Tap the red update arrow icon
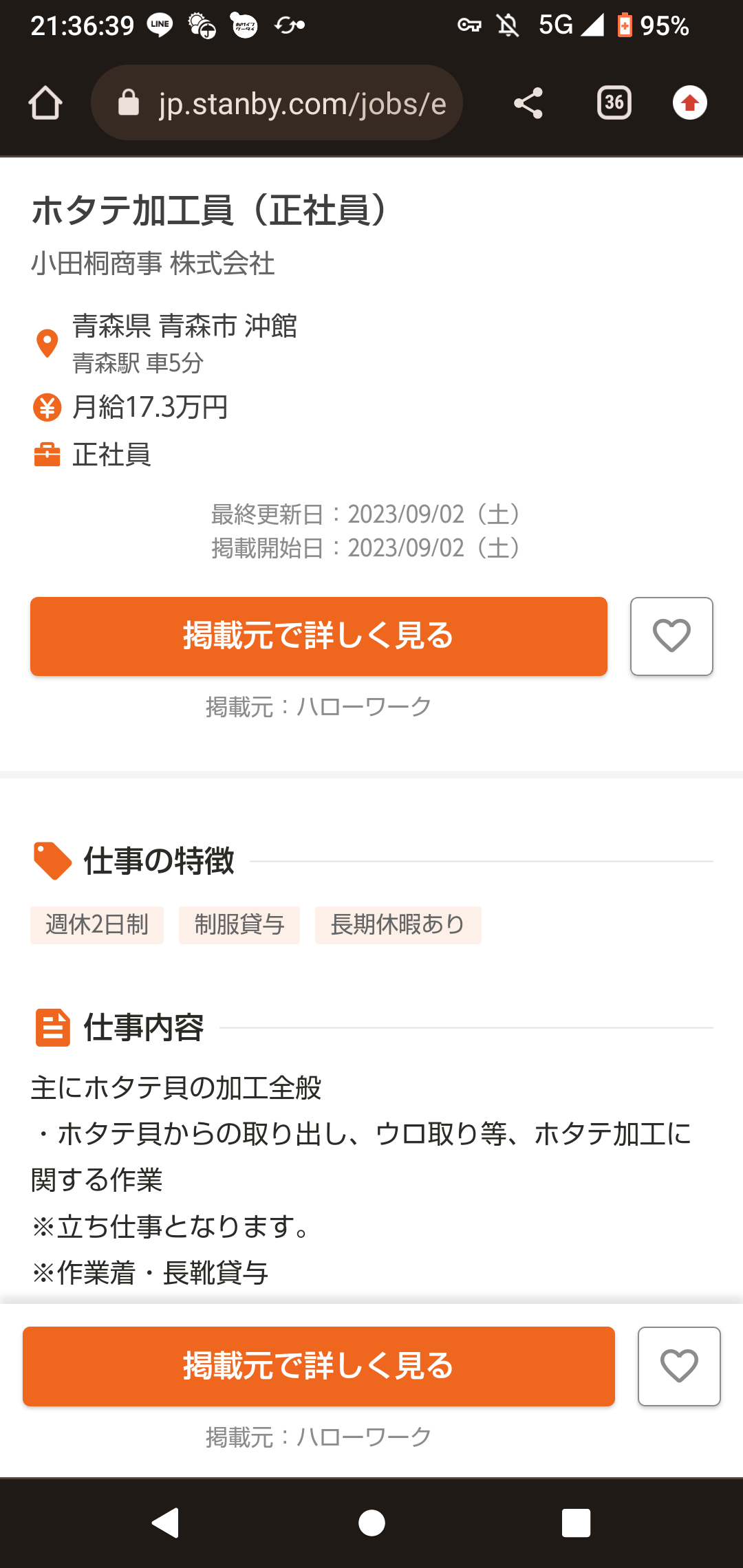This screenshot has width=743, height=1568. 690,103
